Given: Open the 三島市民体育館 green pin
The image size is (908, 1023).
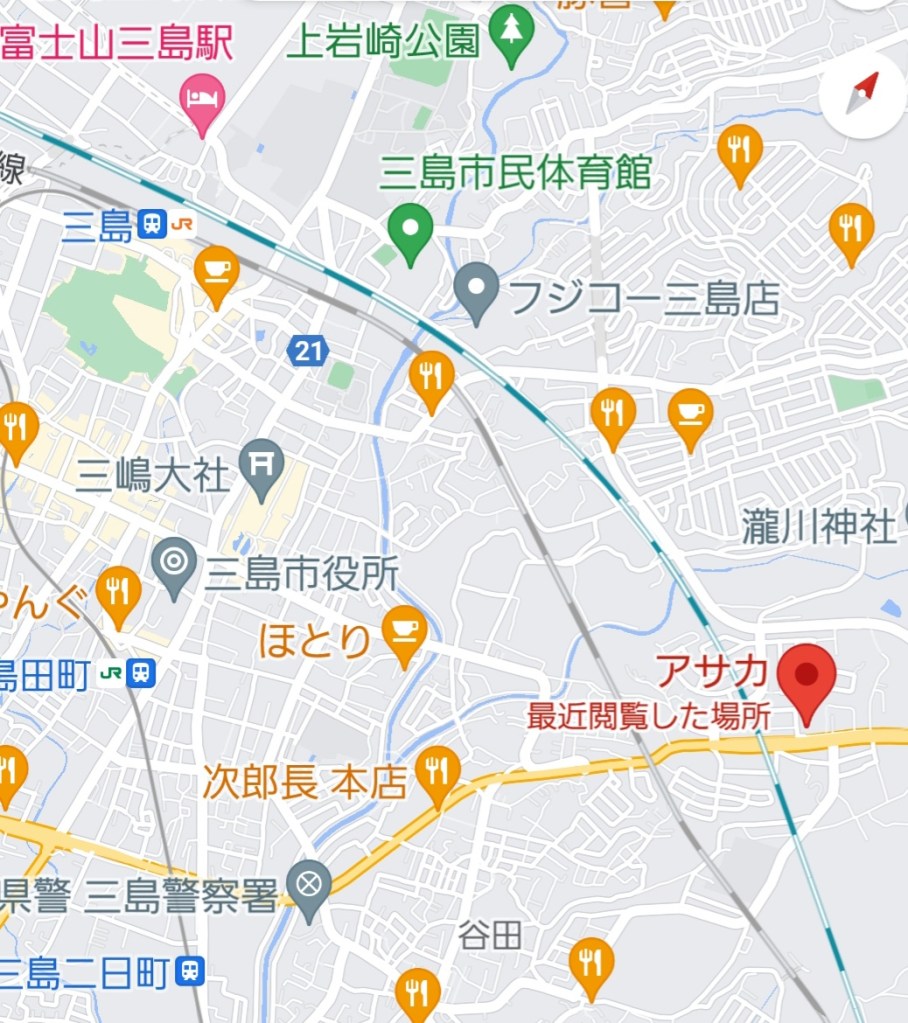Looking at the screenshot, I should click(x=410, y=230).
